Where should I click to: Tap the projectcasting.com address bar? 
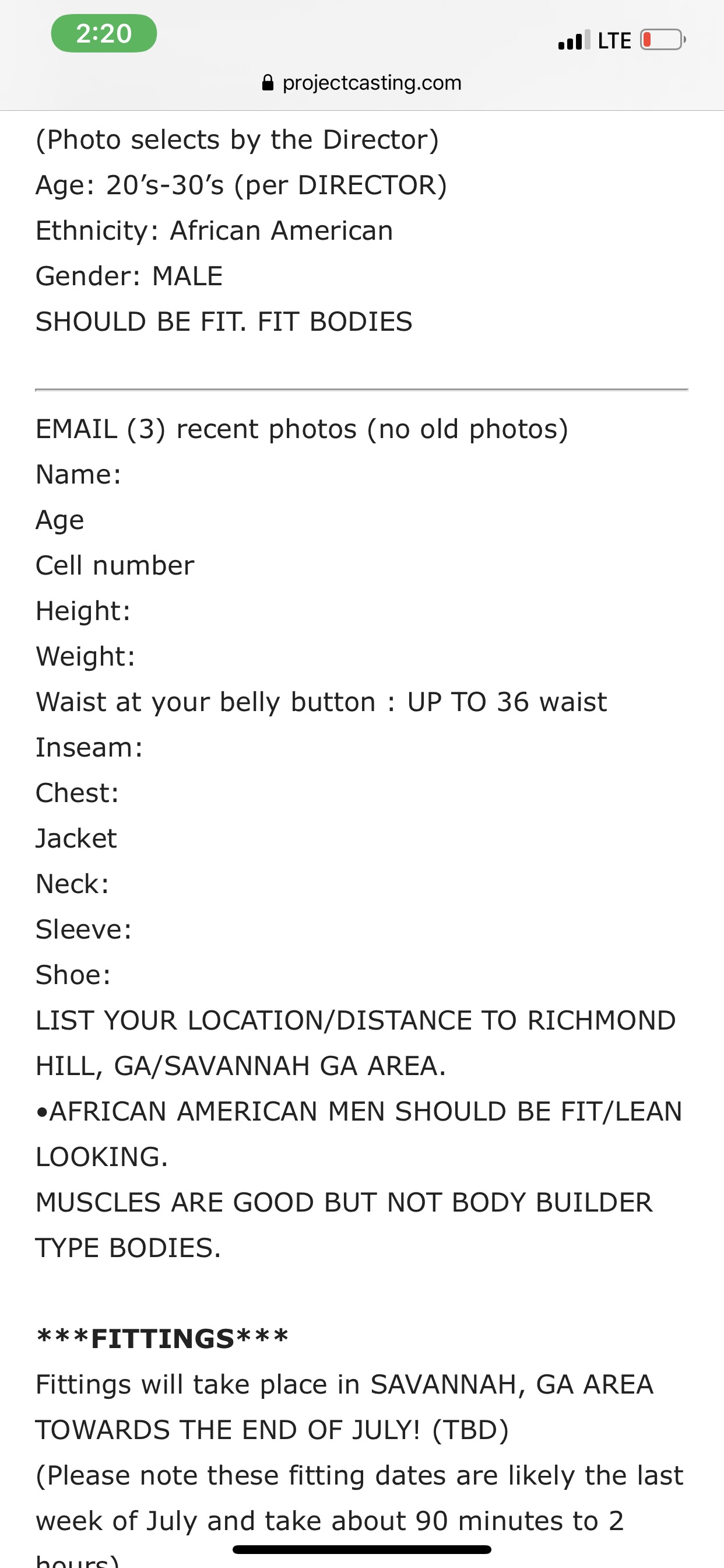pos(362,82)
